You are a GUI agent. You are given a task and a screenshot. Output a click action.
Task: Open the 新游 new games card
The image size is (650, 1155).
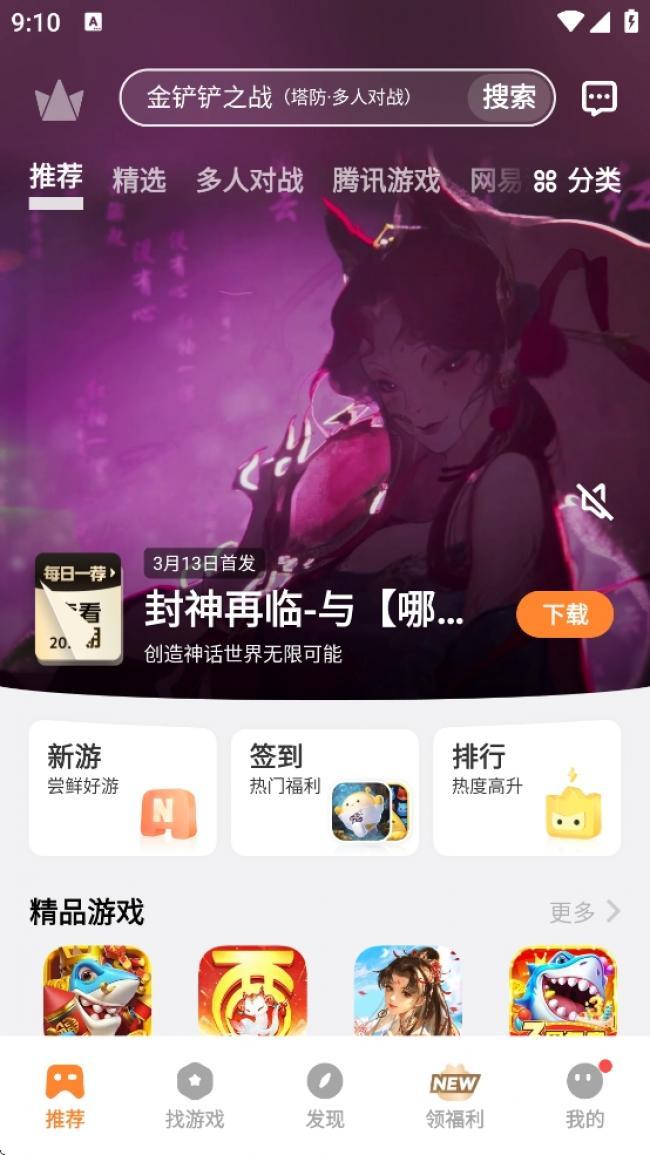(123, 791)
